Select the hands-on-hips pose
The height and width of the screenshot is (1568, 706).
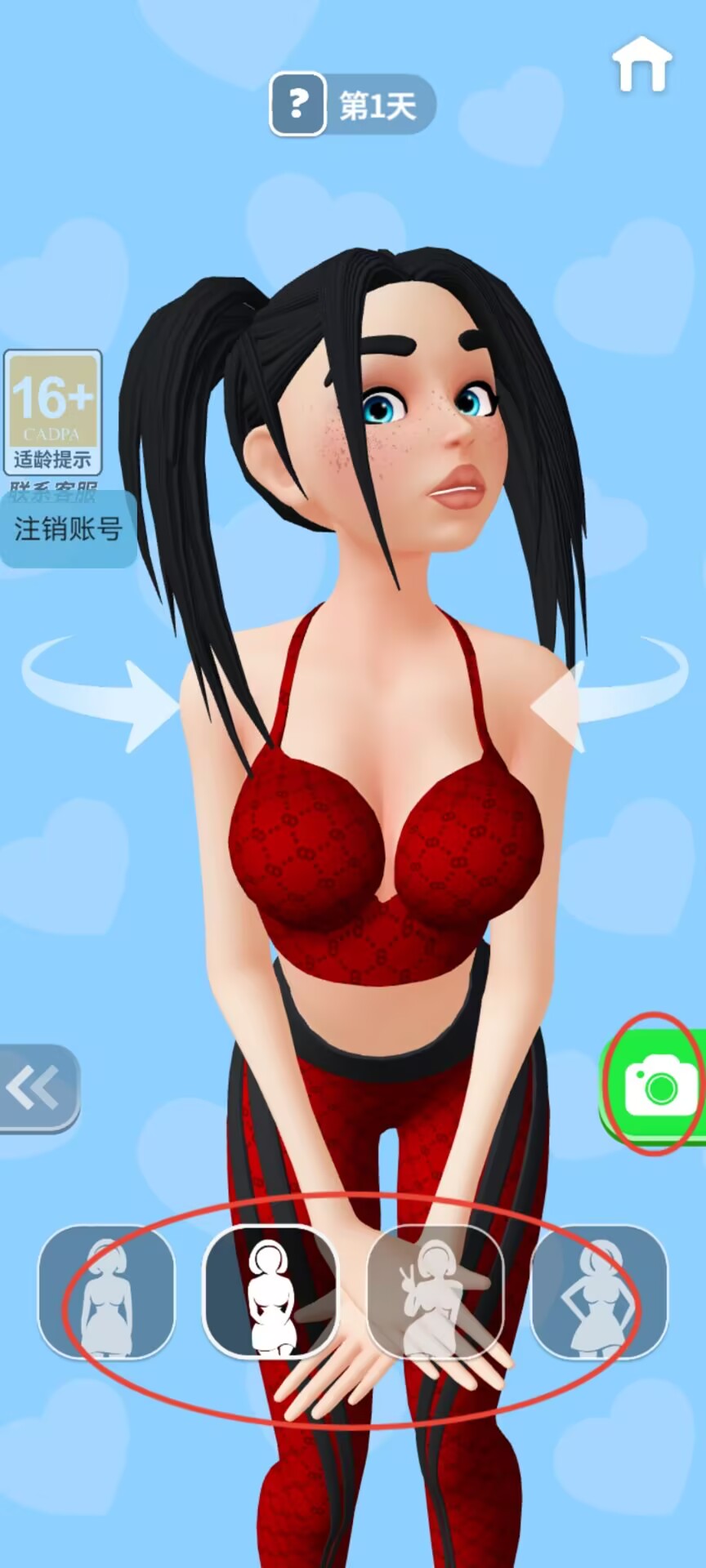tap(599, 1292)
